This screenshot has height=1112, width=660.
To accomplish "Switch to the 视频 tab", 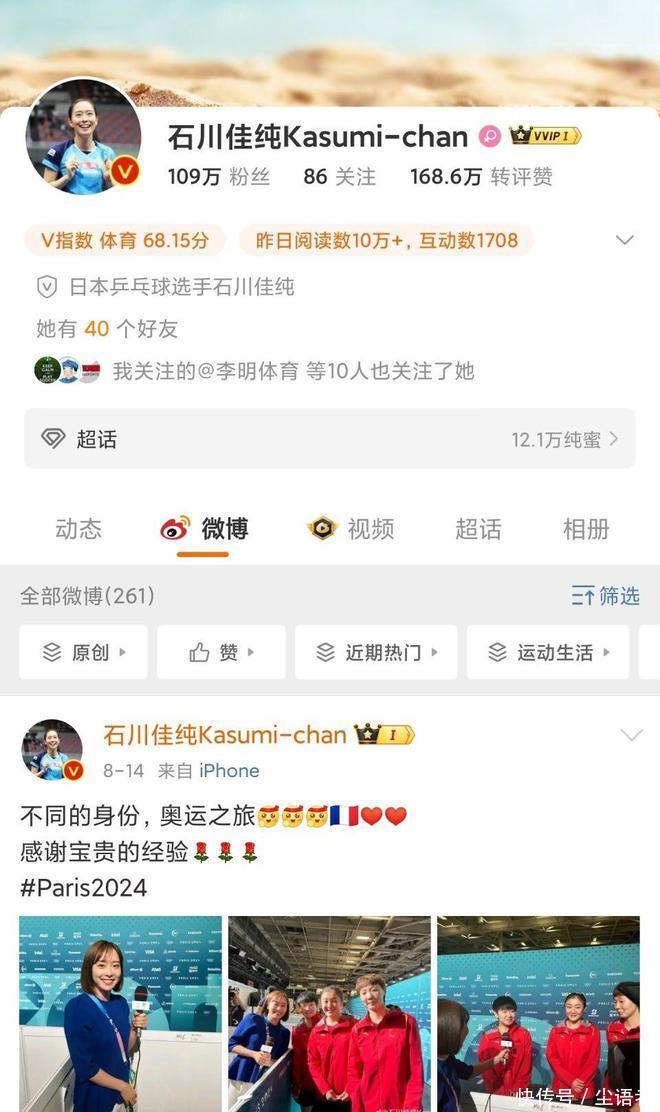I will (x=351, y=529).
